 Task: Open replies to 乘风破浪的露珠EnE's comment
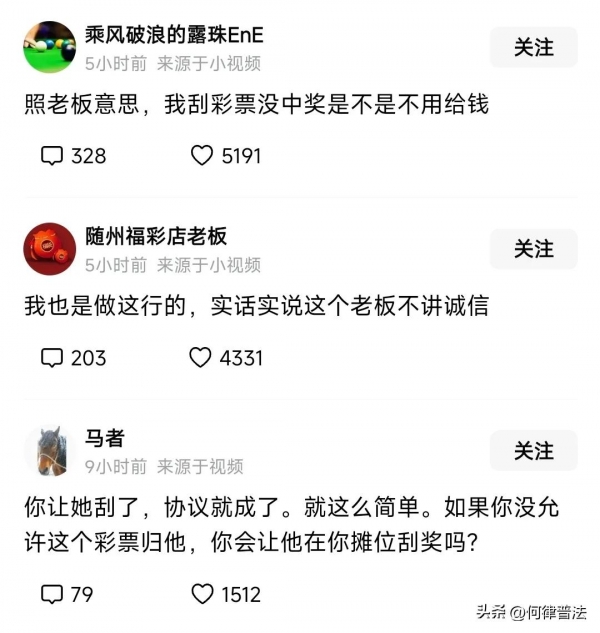[52, 156]
